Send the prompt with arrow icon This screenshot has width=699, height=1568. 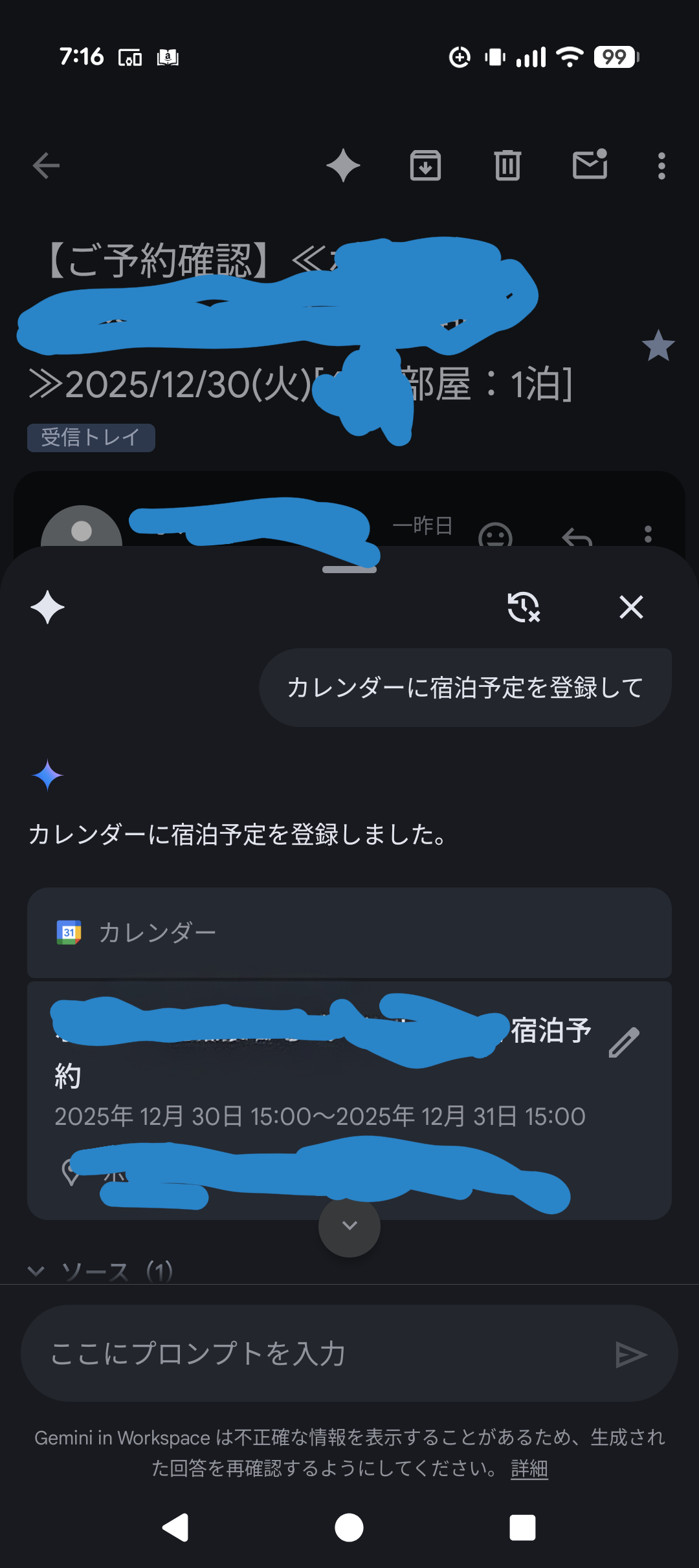tap(631, 1354)
